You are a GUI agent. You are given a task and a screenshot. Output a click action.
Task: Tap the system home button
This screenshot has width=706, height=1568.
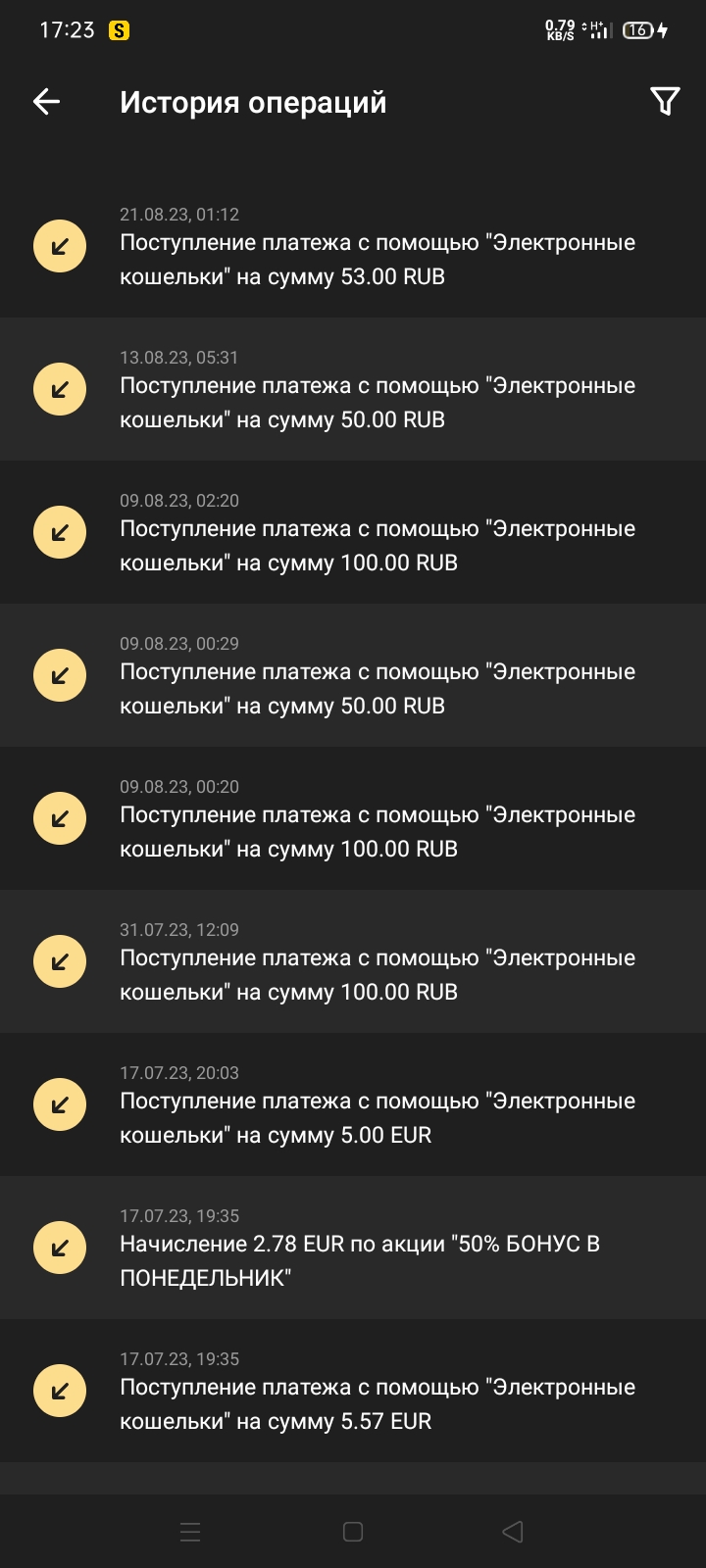pos(353,1532)
